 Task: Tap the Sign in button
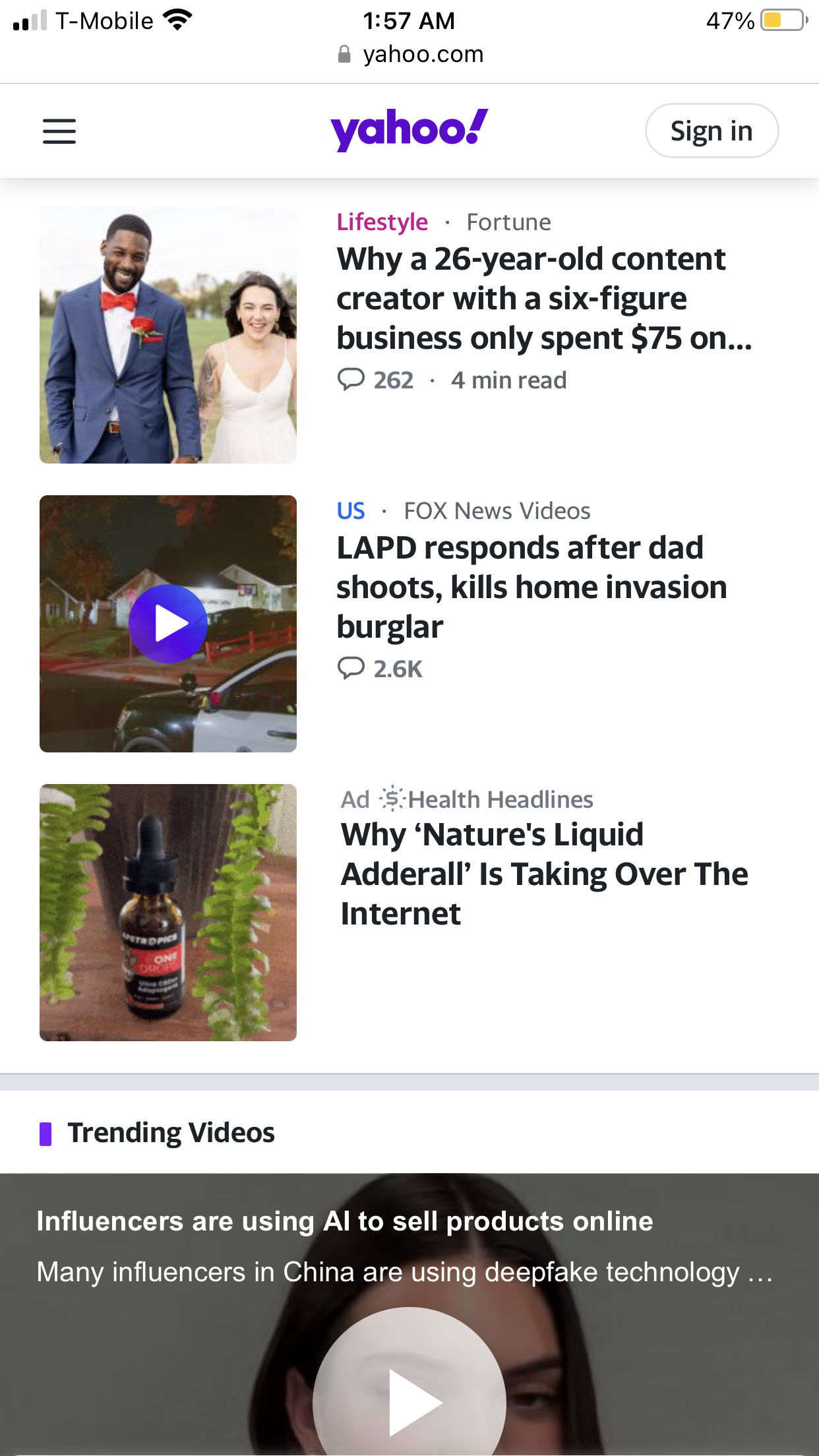click(x=711, y=131)
